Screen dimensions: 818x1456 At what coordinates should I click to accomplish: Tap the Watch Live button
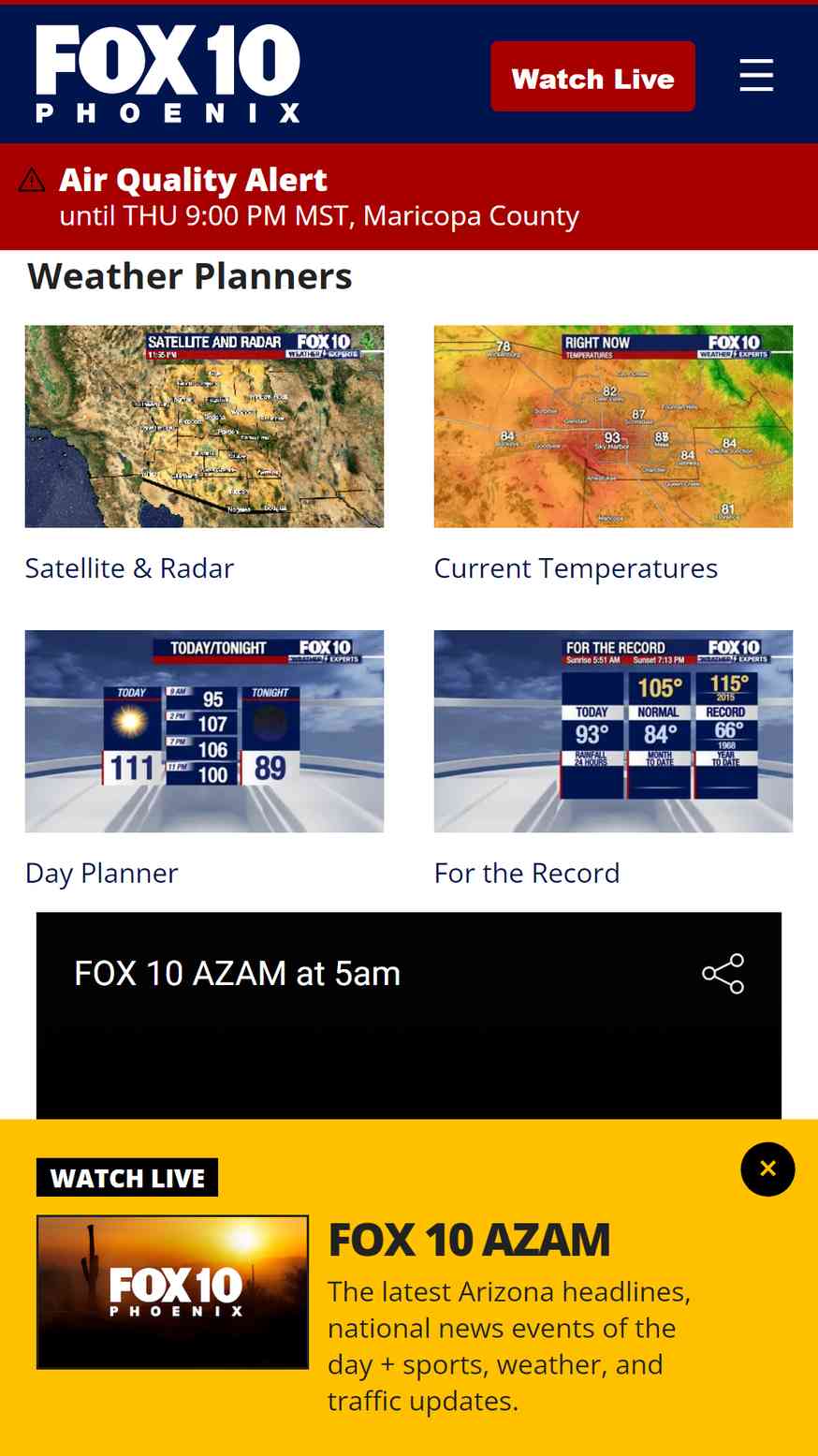(592, 77)
